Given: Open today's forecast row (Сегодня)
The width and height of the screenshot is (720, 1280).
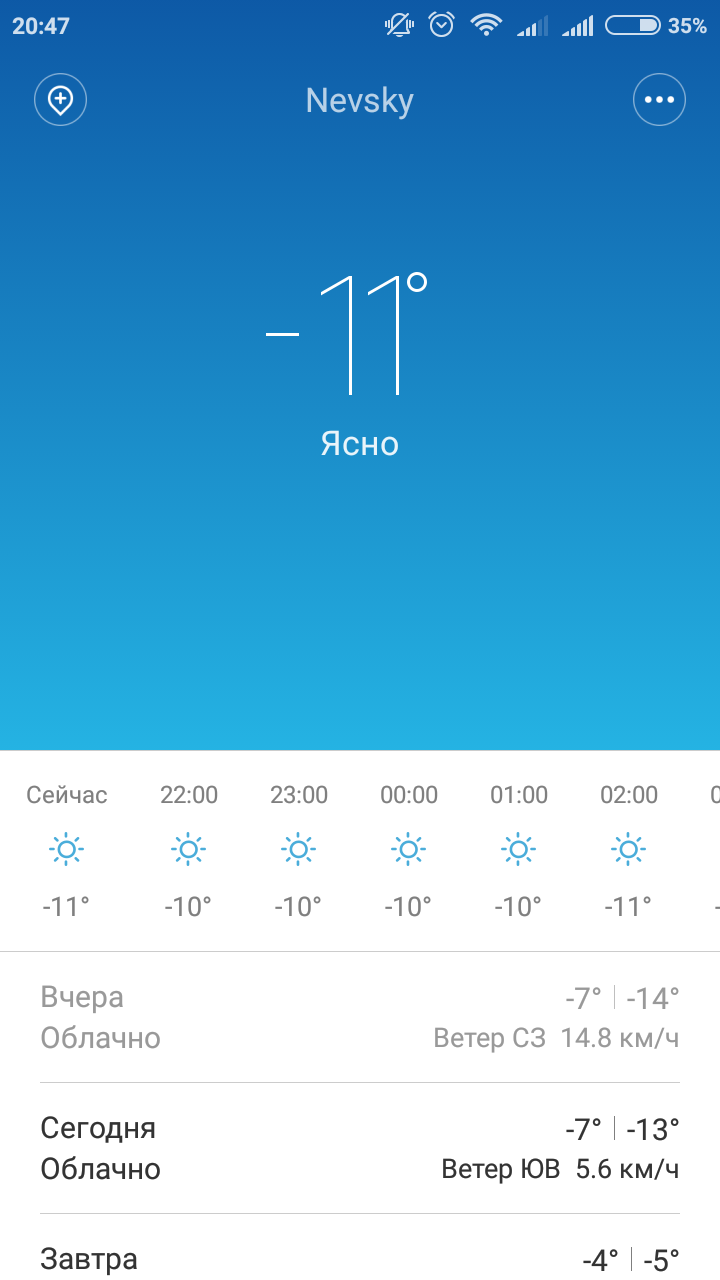Looking at the screenshot, I should click(360, 1148).
